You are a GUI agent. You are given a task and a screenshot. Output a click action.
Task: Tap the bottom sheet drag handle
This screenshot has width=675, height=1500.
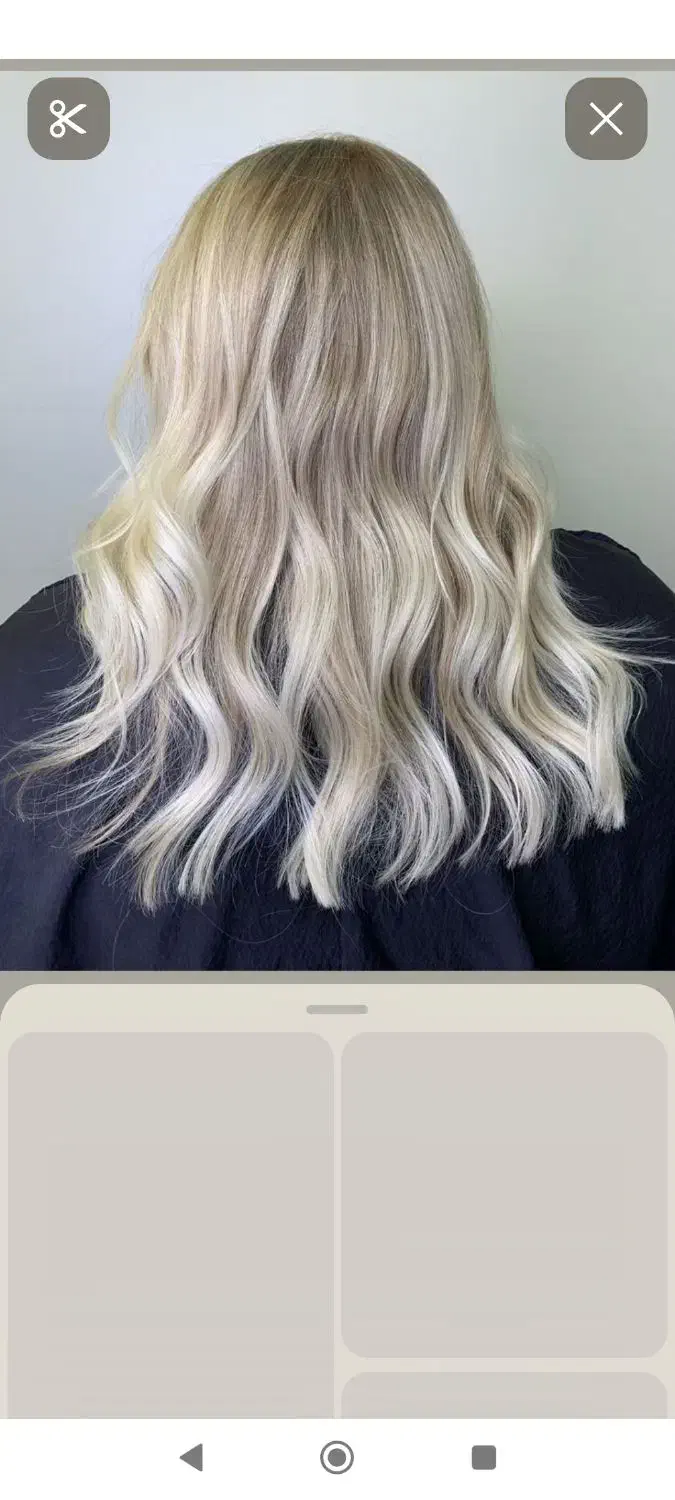(x=337, y=1009)
